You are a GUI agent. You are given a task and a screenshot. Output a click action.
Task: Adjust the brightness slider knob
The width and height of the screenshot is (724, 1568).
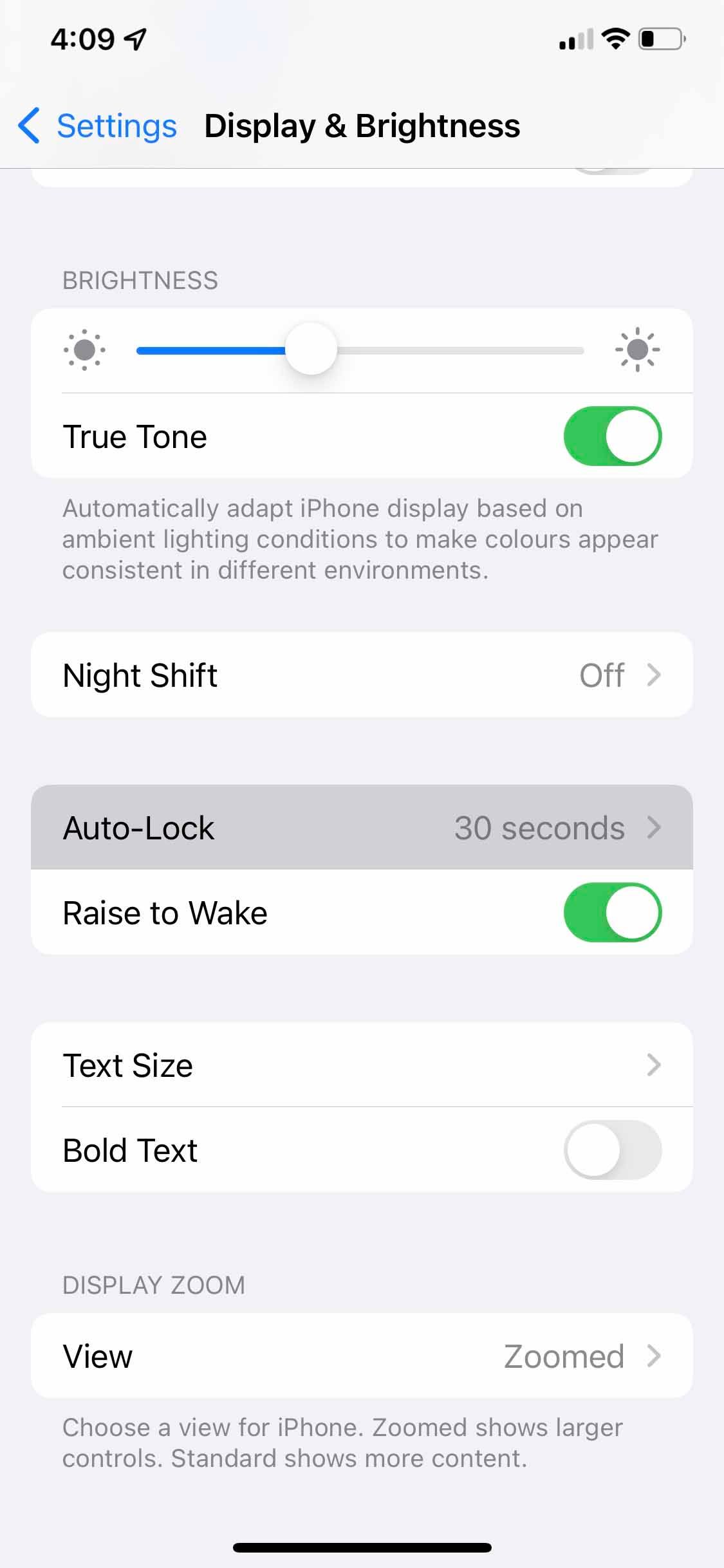(311, 350)
